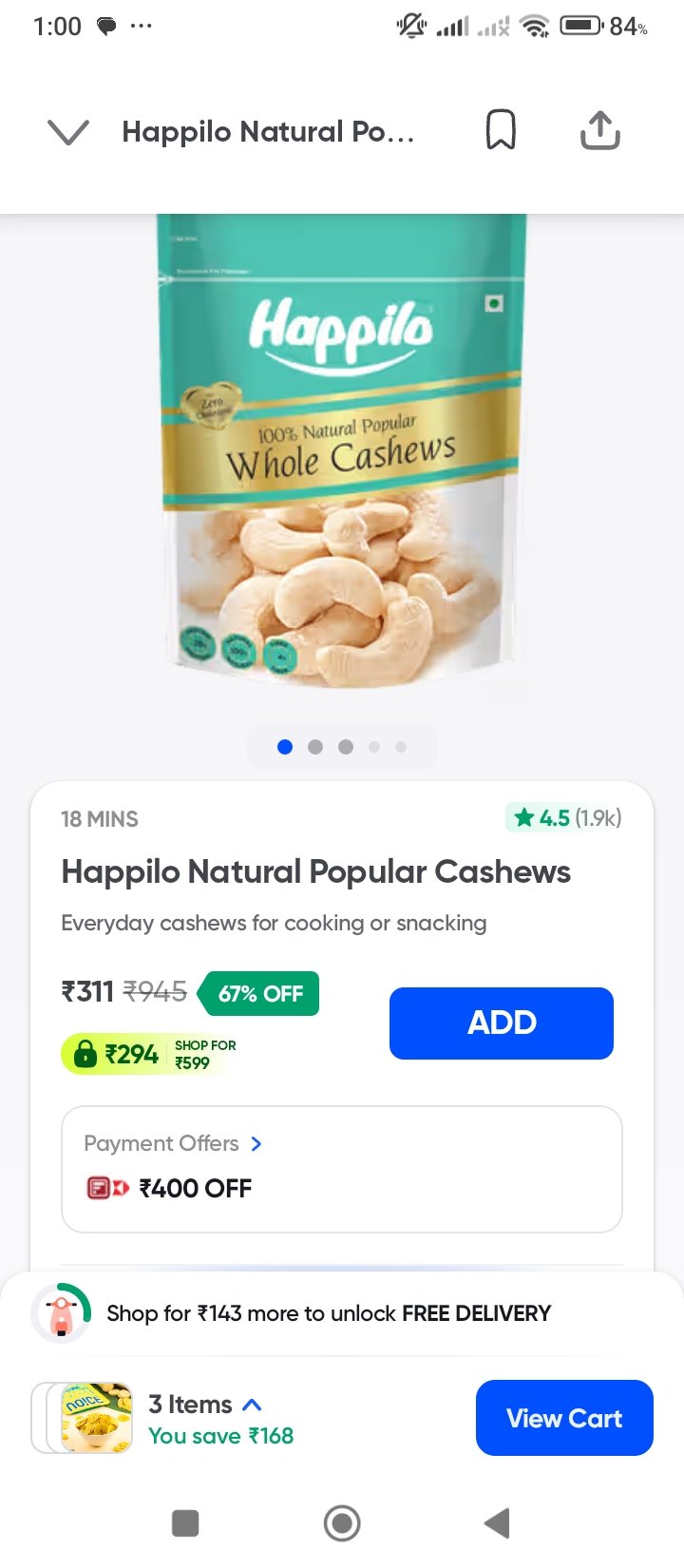The height and width of the screenshot is (1568, 684).
Task: Expand the 3 Items cart summary
Action: coord(205,1405)
